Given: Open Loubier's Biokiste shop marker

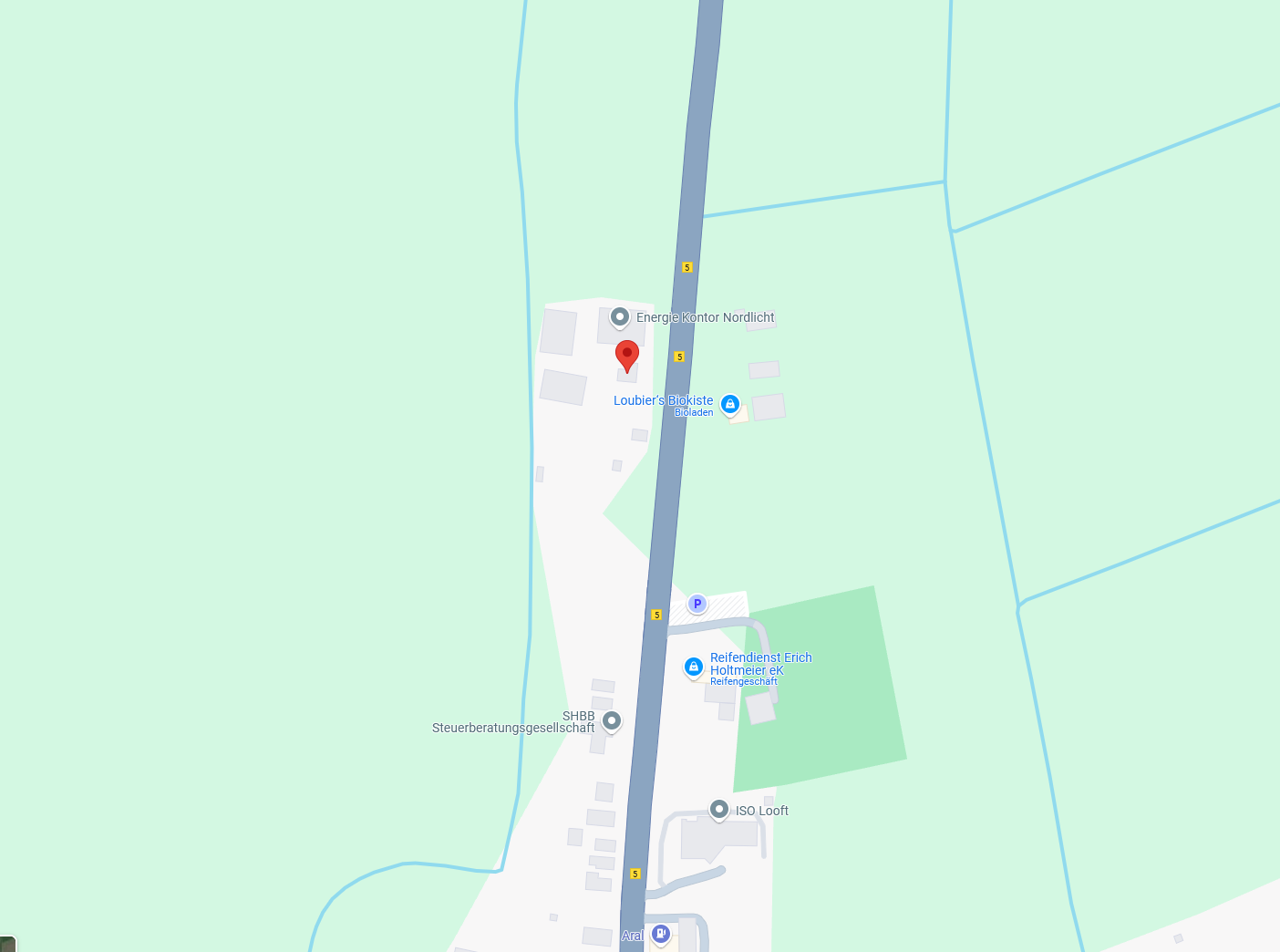Looking at the screenshot, I should tap(730, 403).
